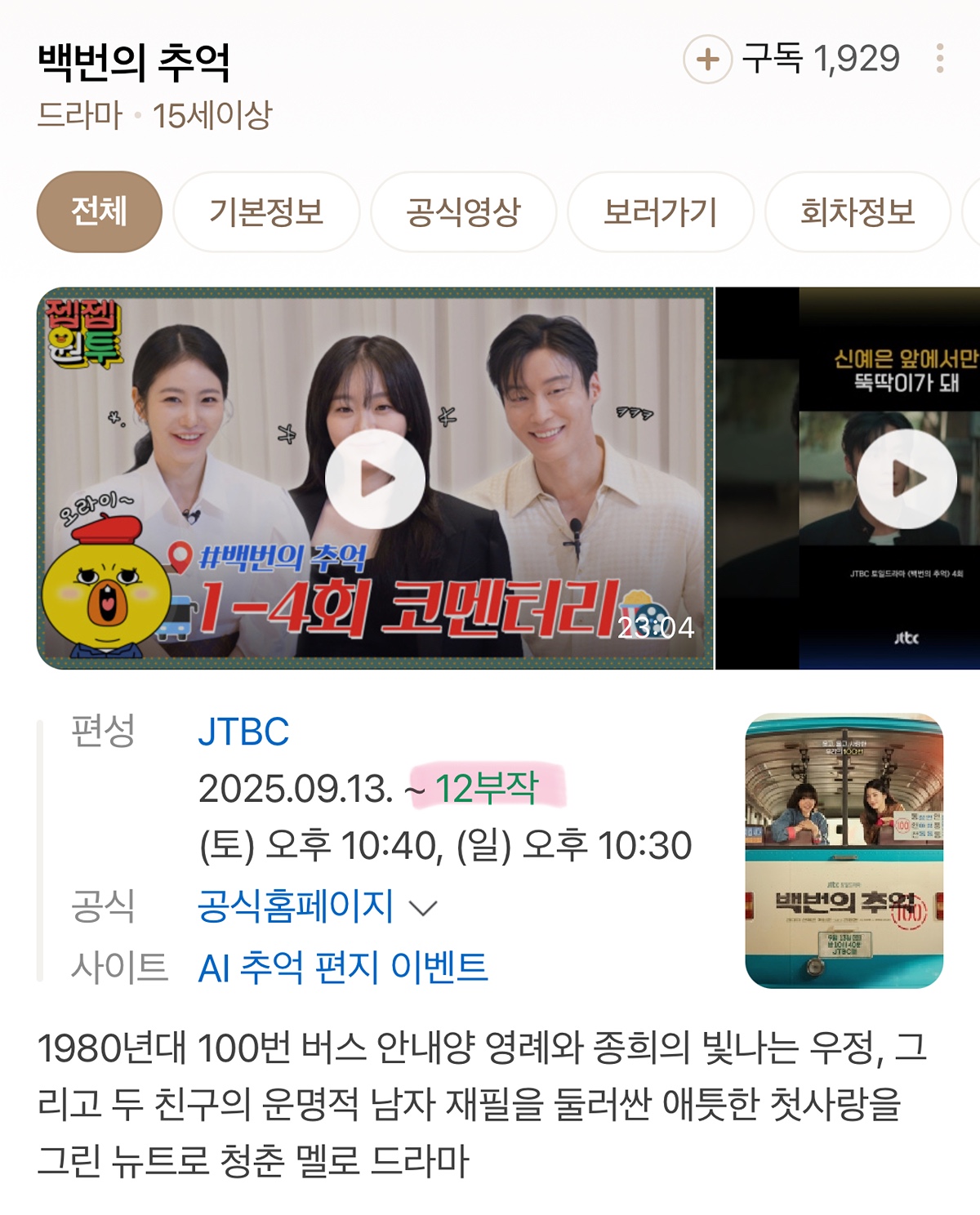Open the JTBC channel link
The image size is (980, 1215).
(x=243, y=732)
